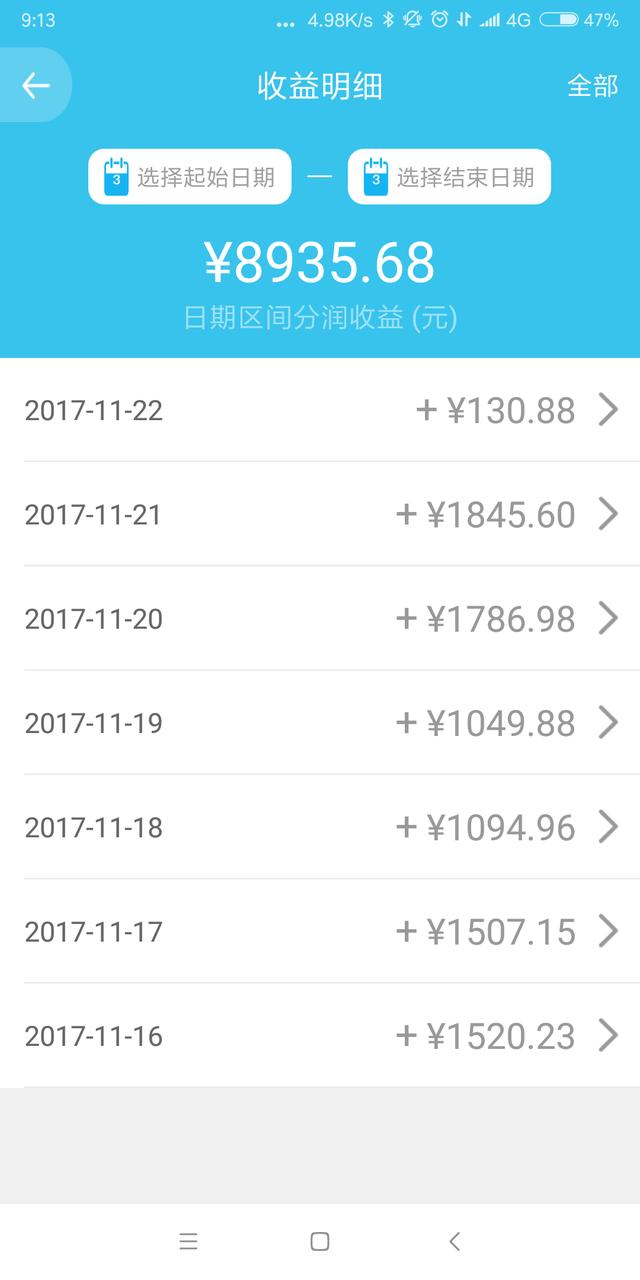
Task: Open the 2017-11-20 row with ¥1786.98
Action: pos(320,618)
